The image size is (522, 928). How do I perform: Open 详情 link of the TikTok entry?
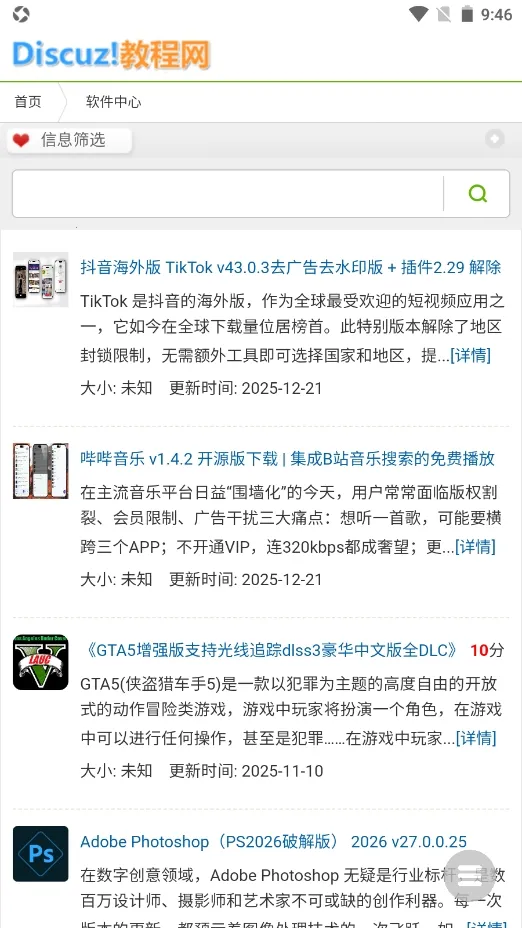[471, 356]
